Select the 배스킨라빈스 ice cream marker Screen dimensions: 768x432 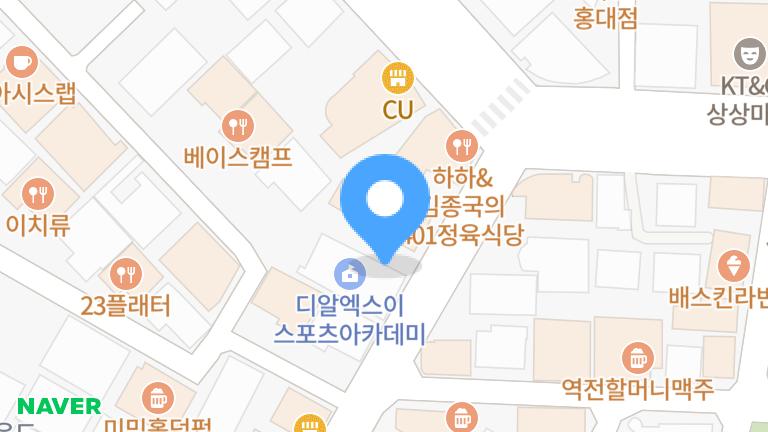(734, 266)
